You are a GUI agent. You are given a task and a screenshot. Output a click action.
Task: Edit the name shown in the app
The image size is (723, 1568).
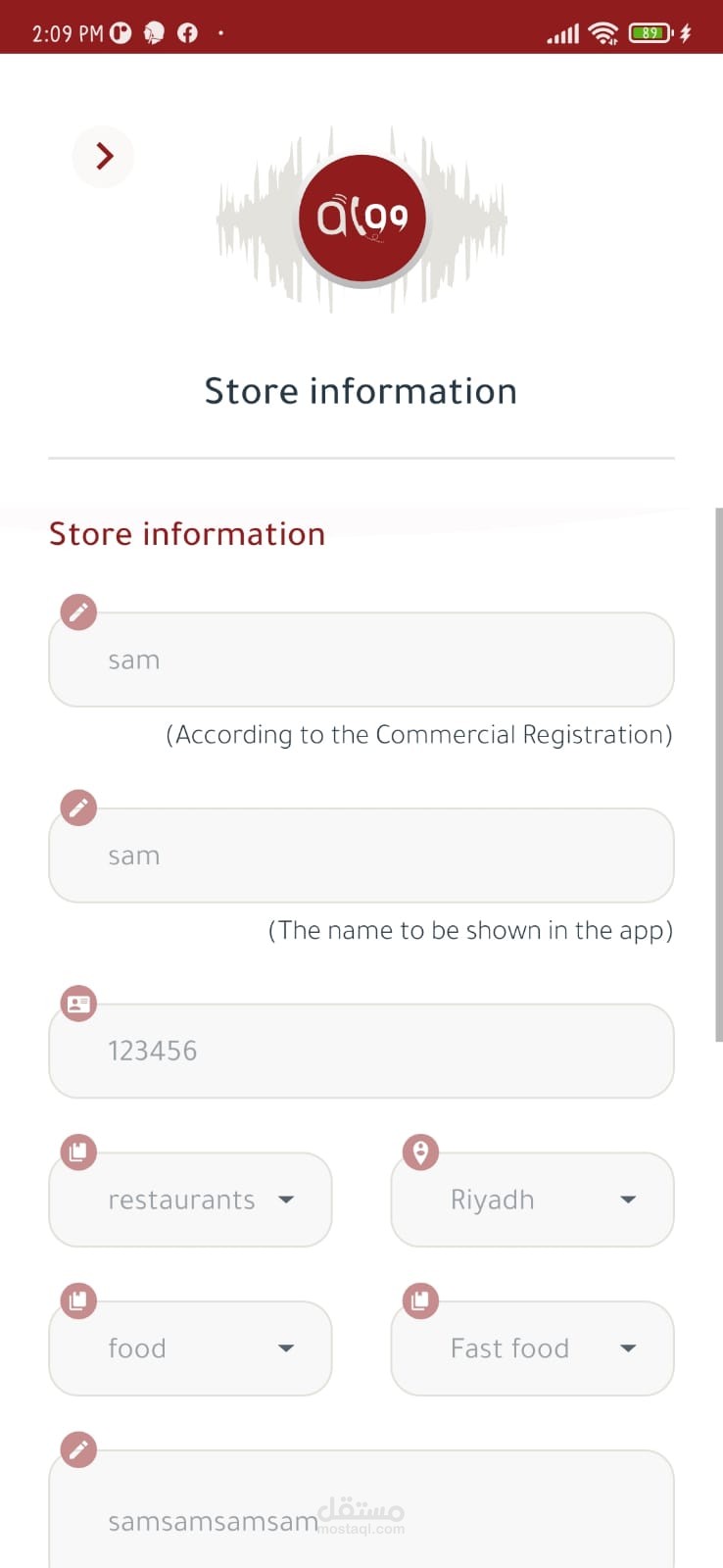pos(361,856)
